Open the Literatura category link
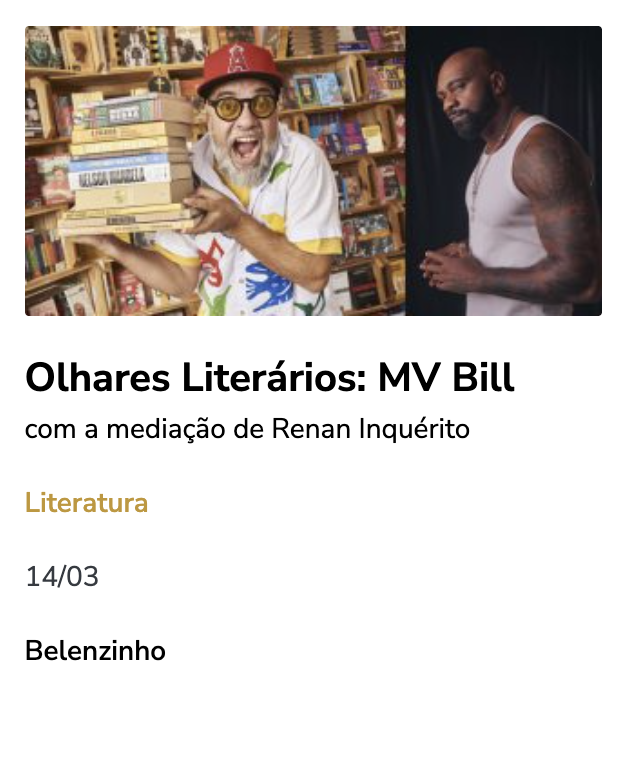 coord(87,503)
